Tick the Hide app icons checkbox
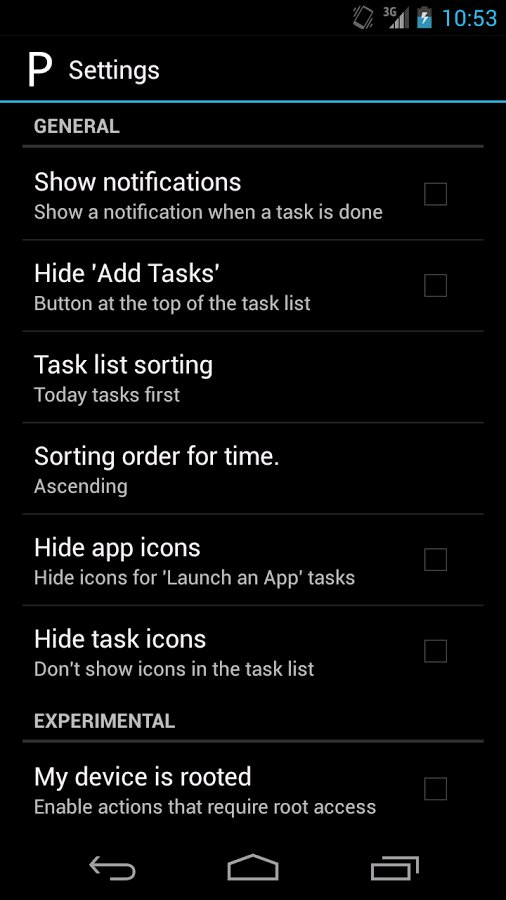This screenshot has height=900, width=506. point(435,560)
